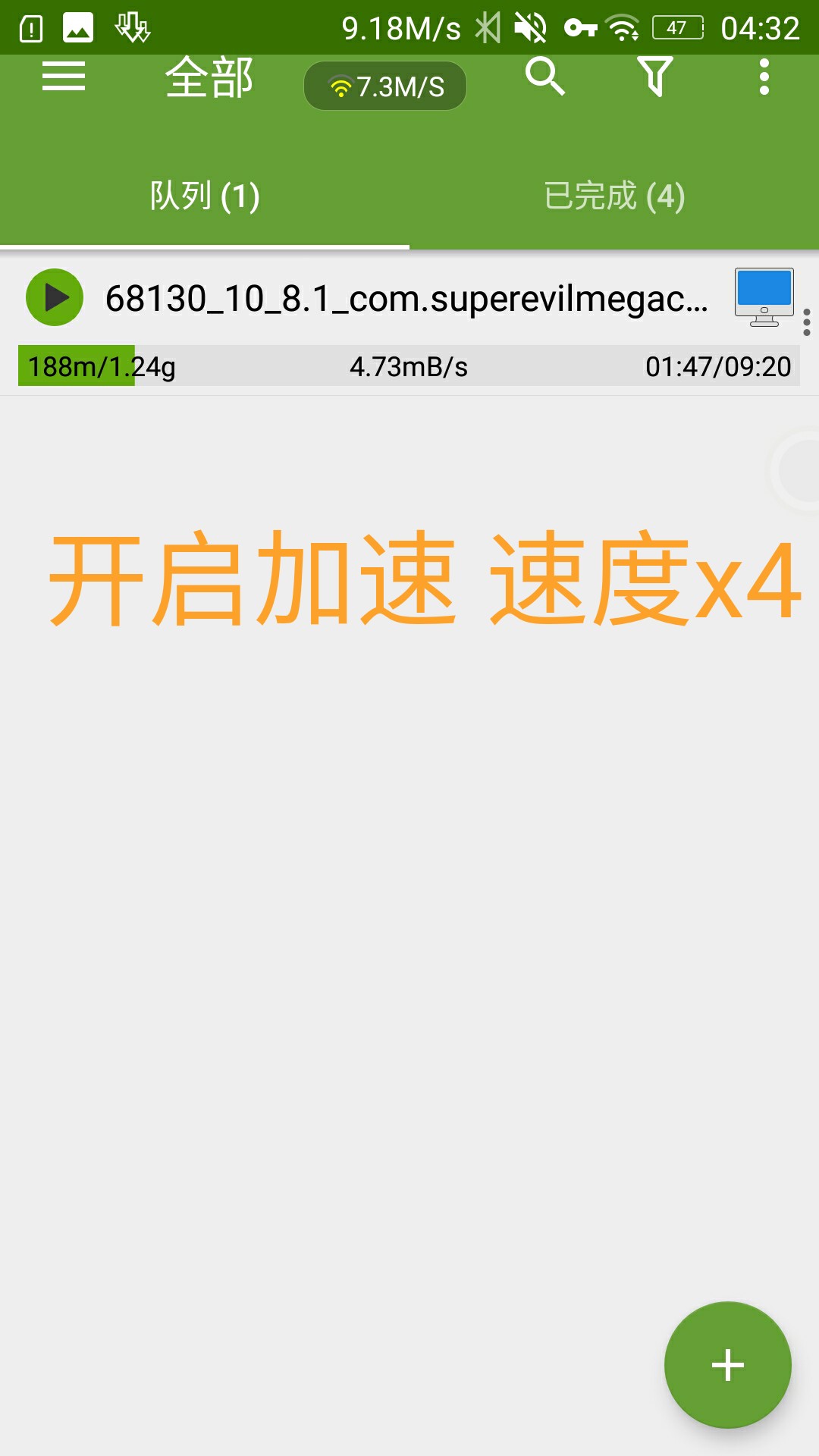Open the filter options icon
Screen dimensions: 819x1456
(x=655, y=78)
